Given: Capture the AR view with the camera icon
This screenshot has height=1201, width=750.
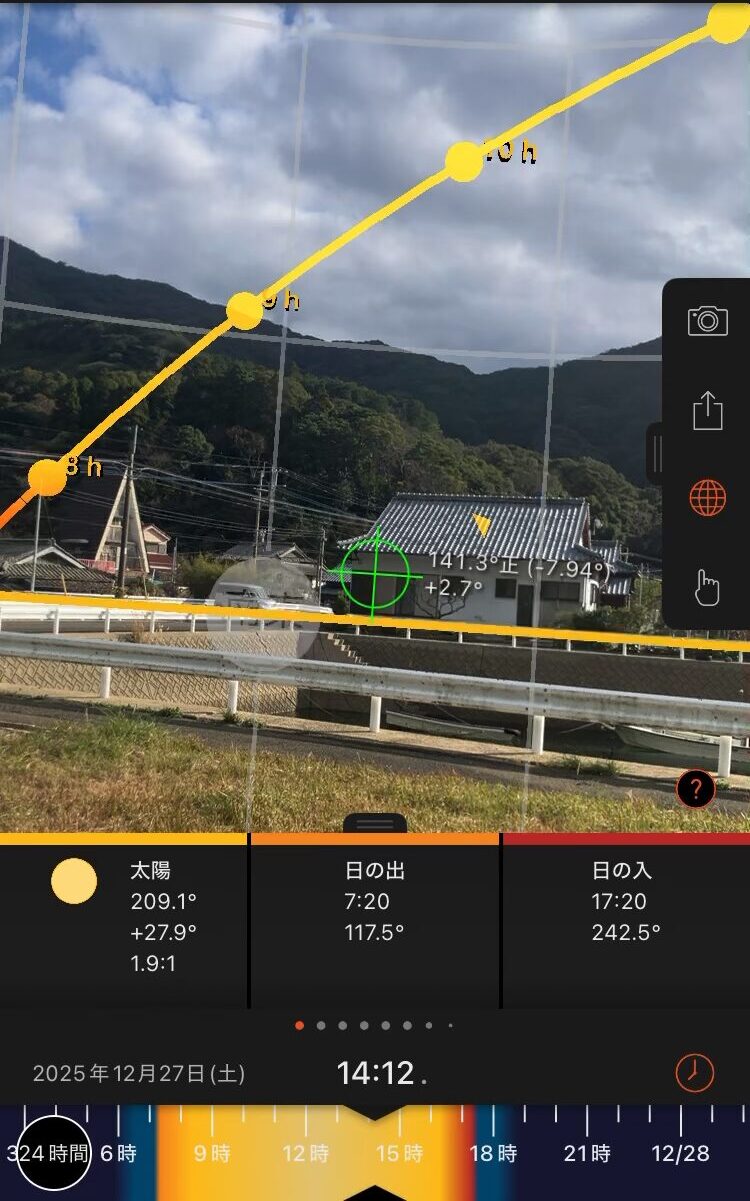Looking at the screenshot, I should click(707, 321).
